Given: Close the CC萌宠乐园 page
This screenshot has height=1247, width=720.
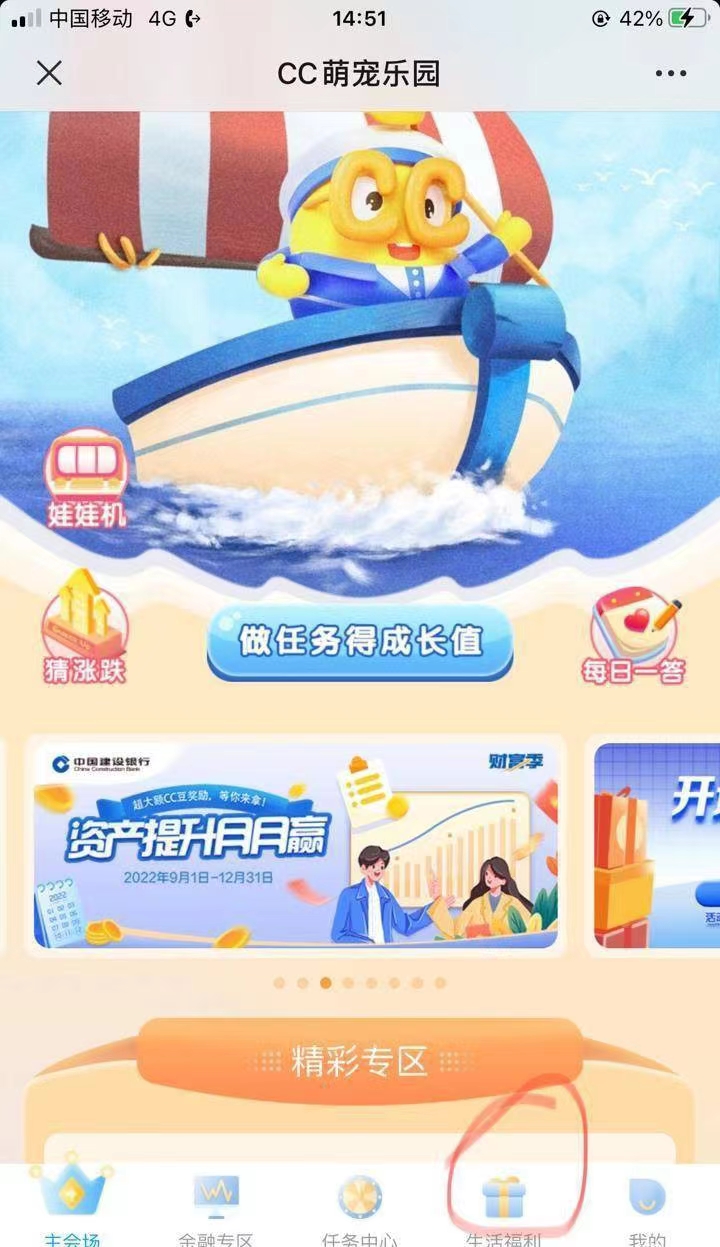Looking at the screenshot, I should (49, 74).
